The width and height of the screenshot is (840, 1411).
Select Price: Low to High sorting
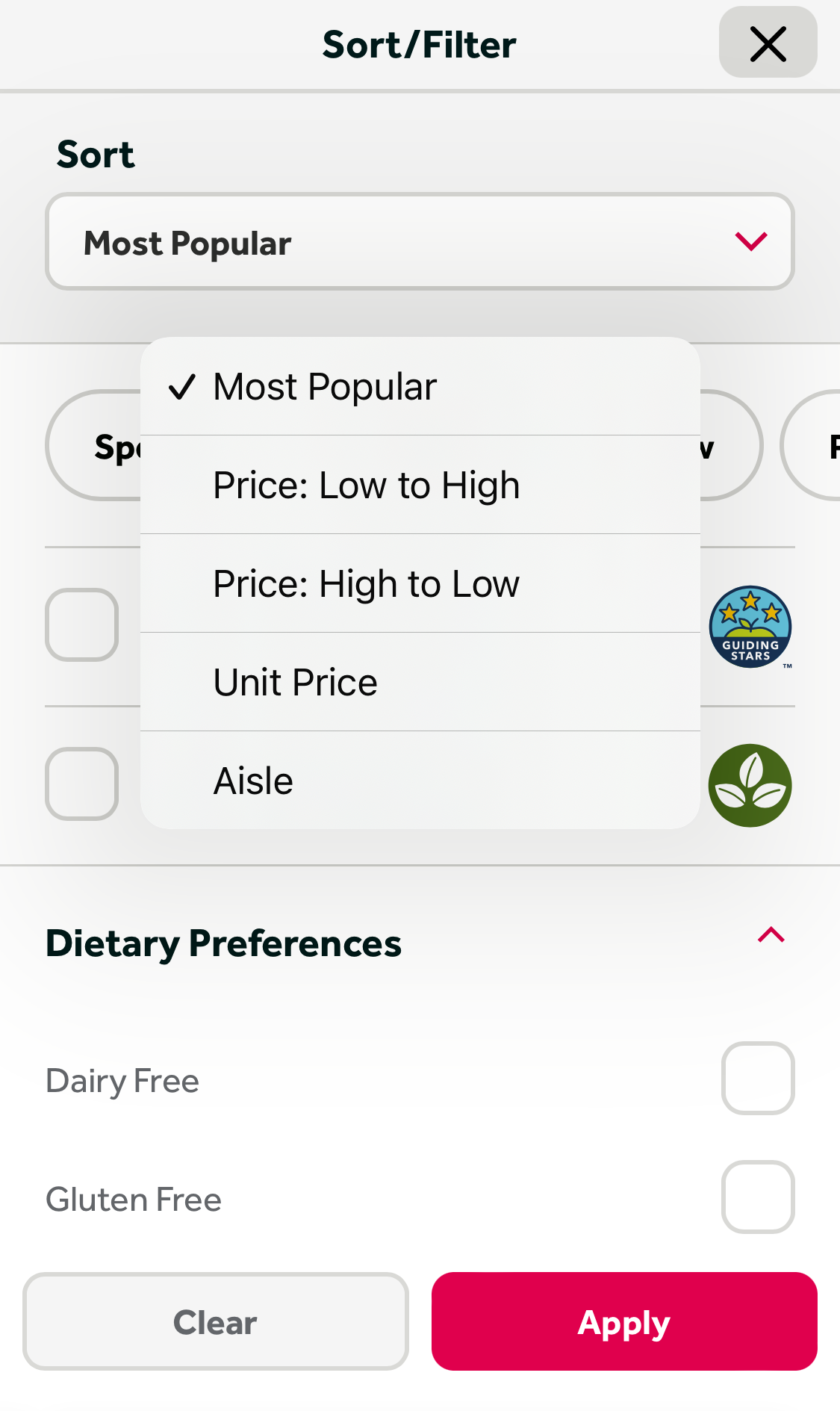tap(366, 484)
